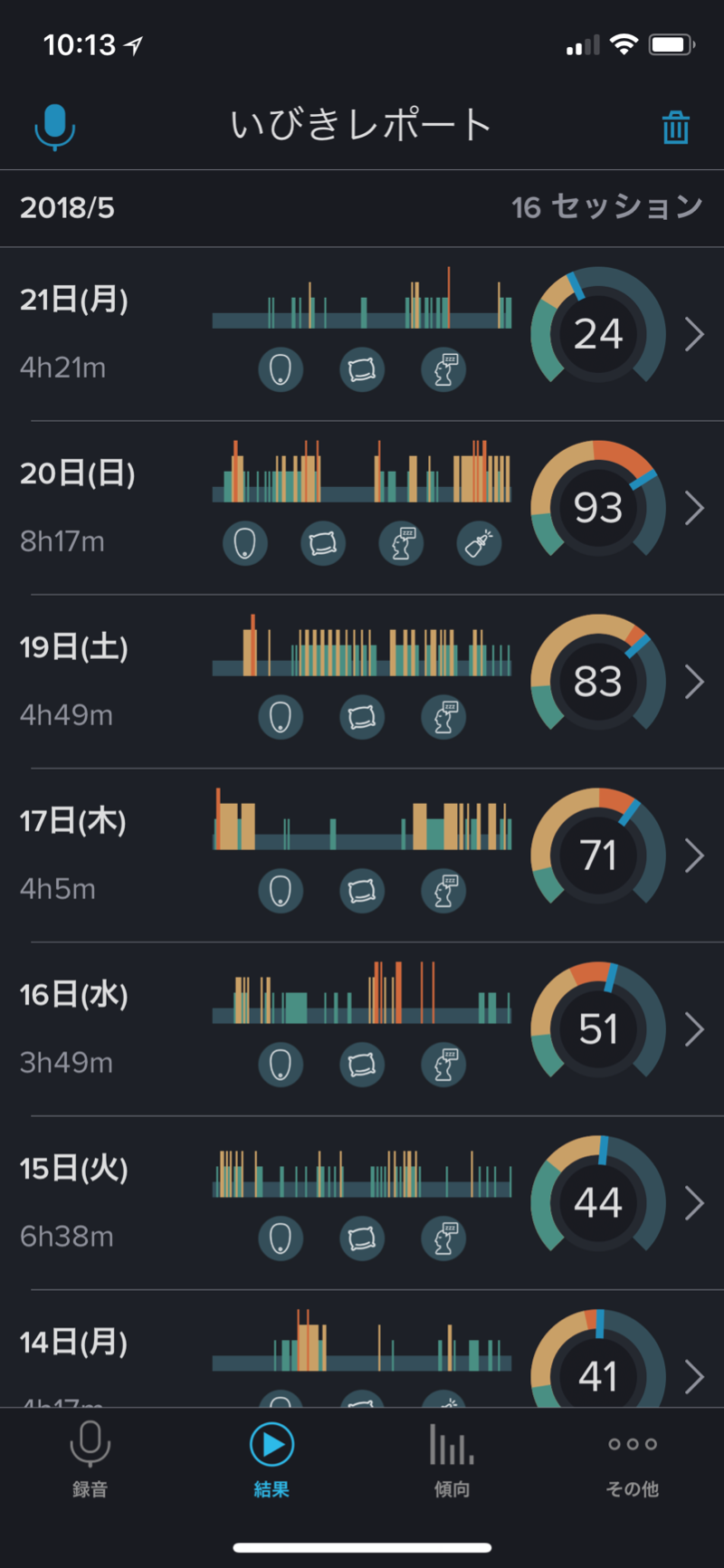Open the 17日(木) session scored 71
724x1568 pixels.
tap(362, 856)
